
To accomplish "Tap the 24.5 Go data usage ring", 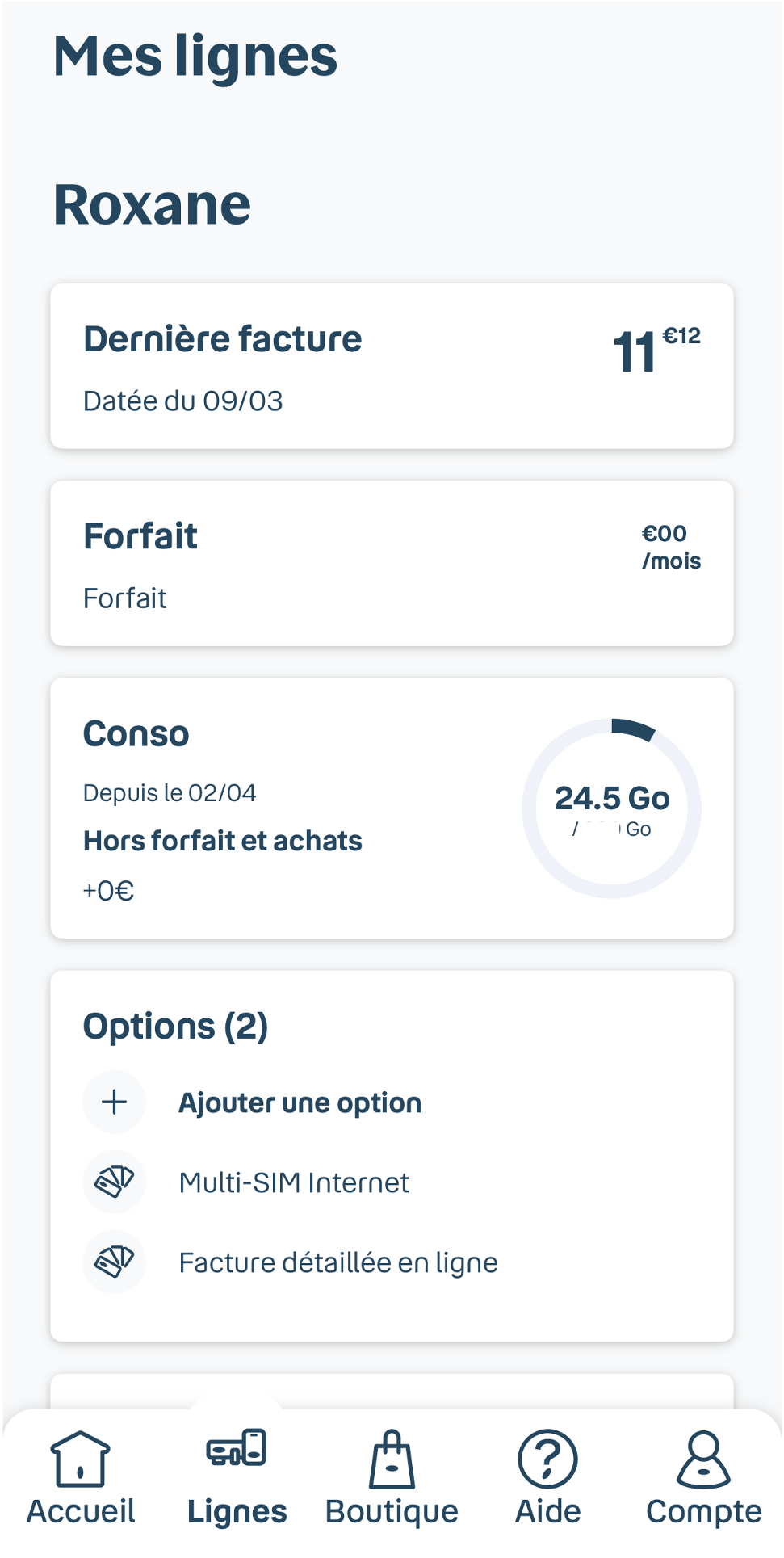I will click(x=612, y=808).
